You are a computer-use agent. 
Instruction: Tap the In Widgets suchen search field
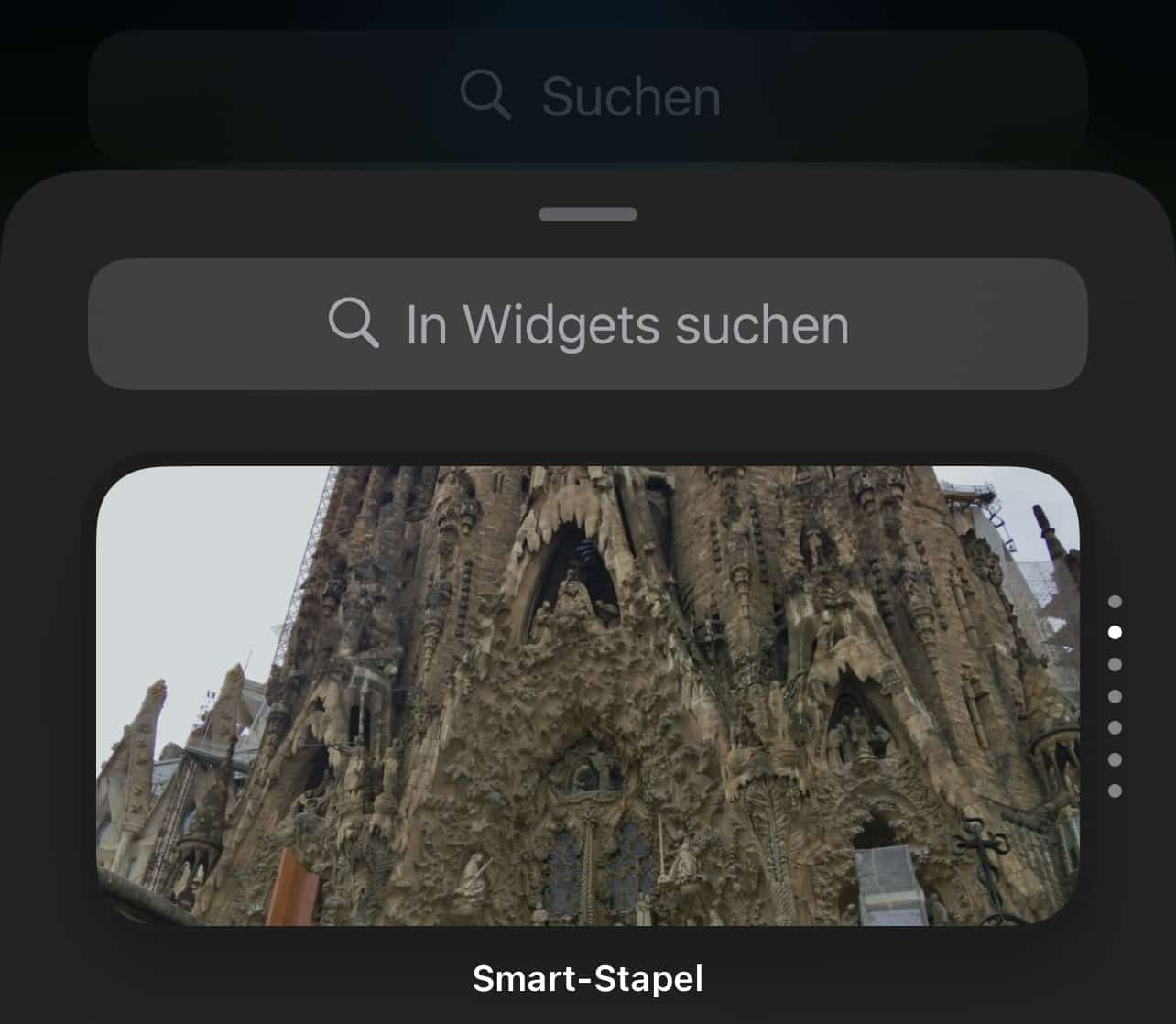pyautogui.click(x=588, y=324)
